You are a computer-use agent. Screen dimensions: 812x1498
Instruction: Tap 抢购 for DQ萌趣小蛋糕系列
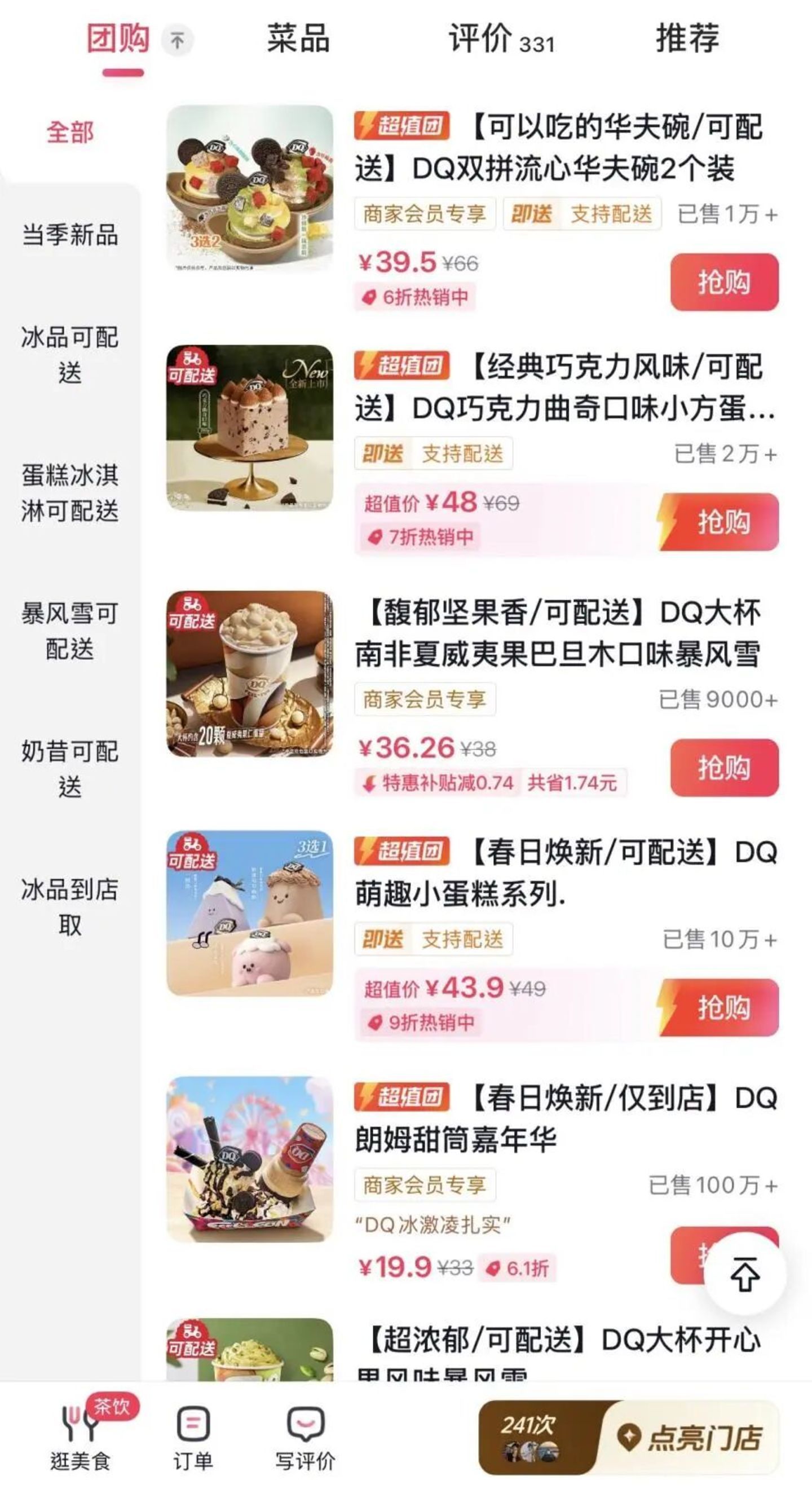pyautogui.click(x=723, y=1007)
